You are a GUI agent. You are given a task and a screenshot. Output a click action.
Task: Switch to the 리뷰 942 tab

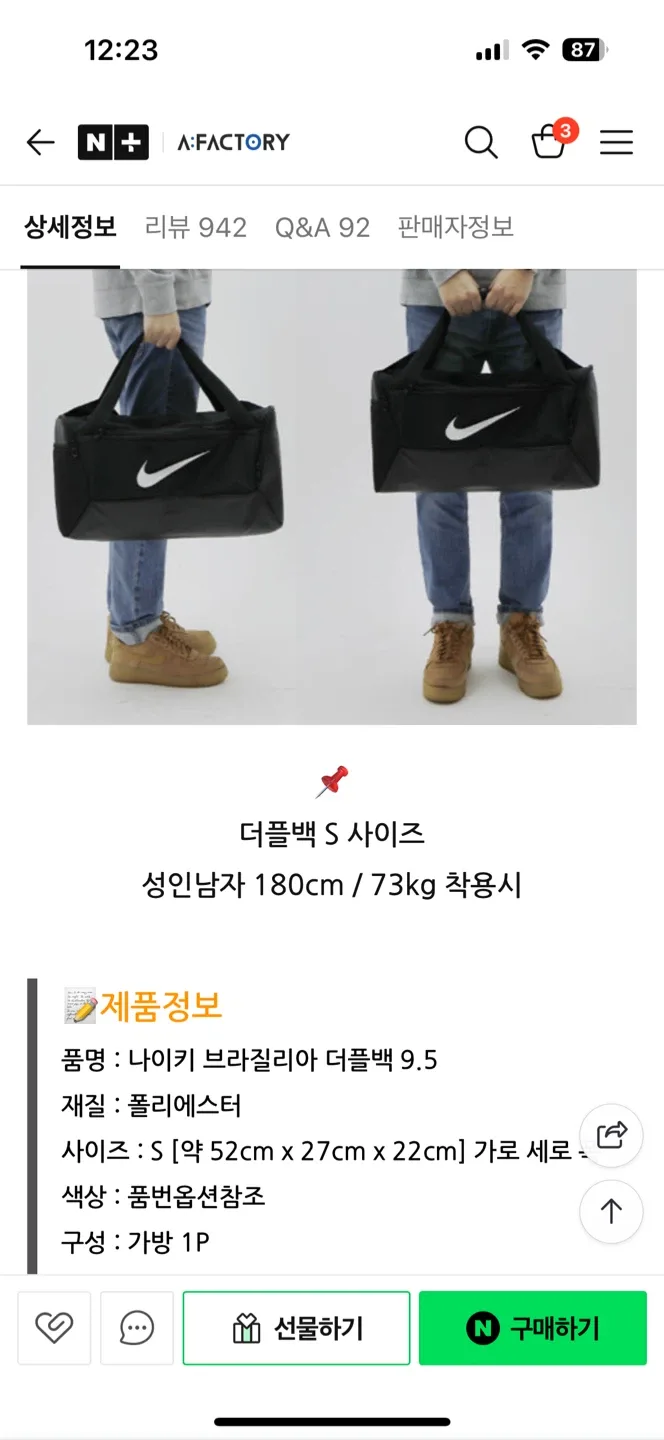196,227
